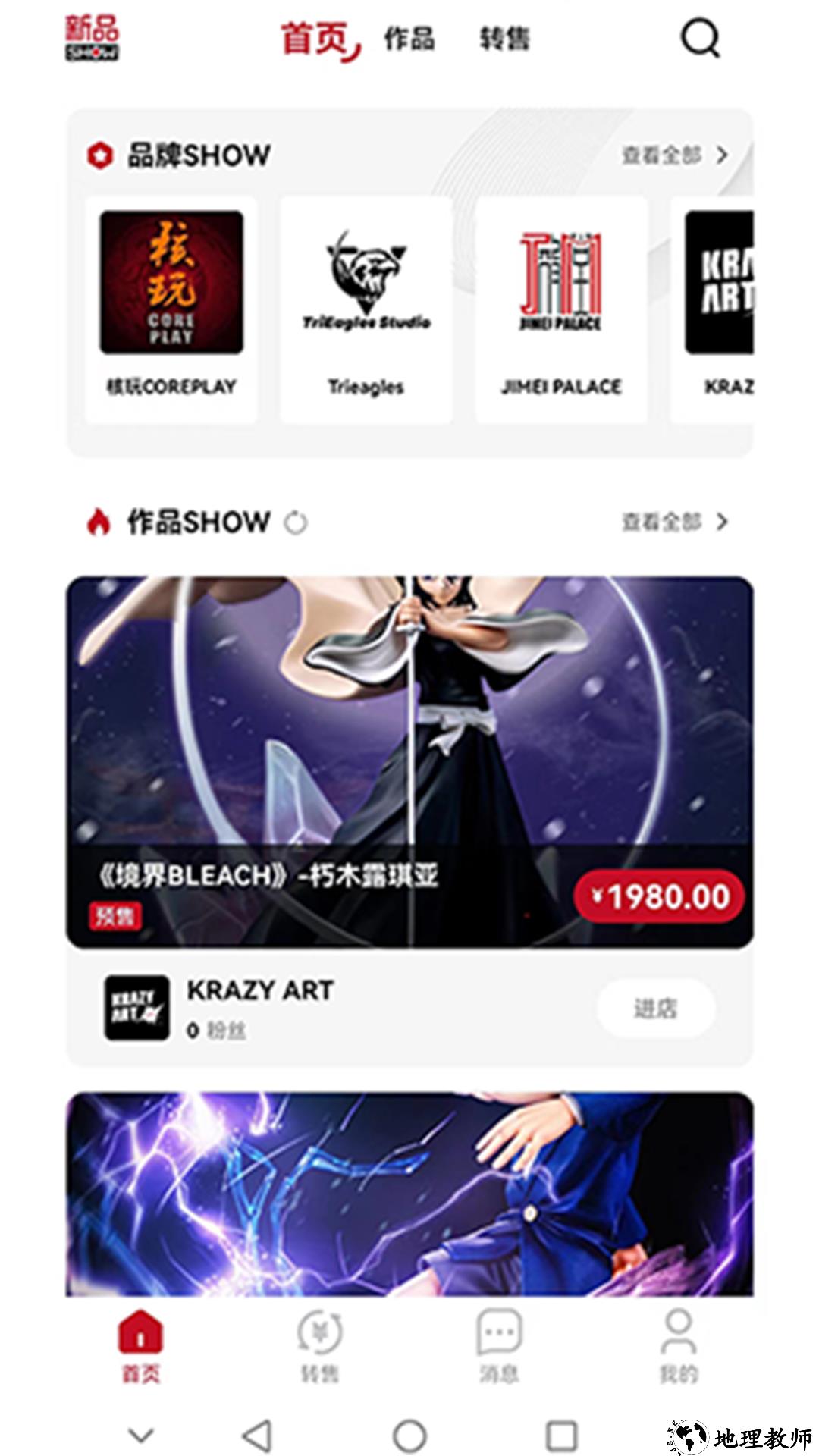Open the 消息 messages tab
The height and width of the screenshot is (1456, 819).
tap(499, 1345)
